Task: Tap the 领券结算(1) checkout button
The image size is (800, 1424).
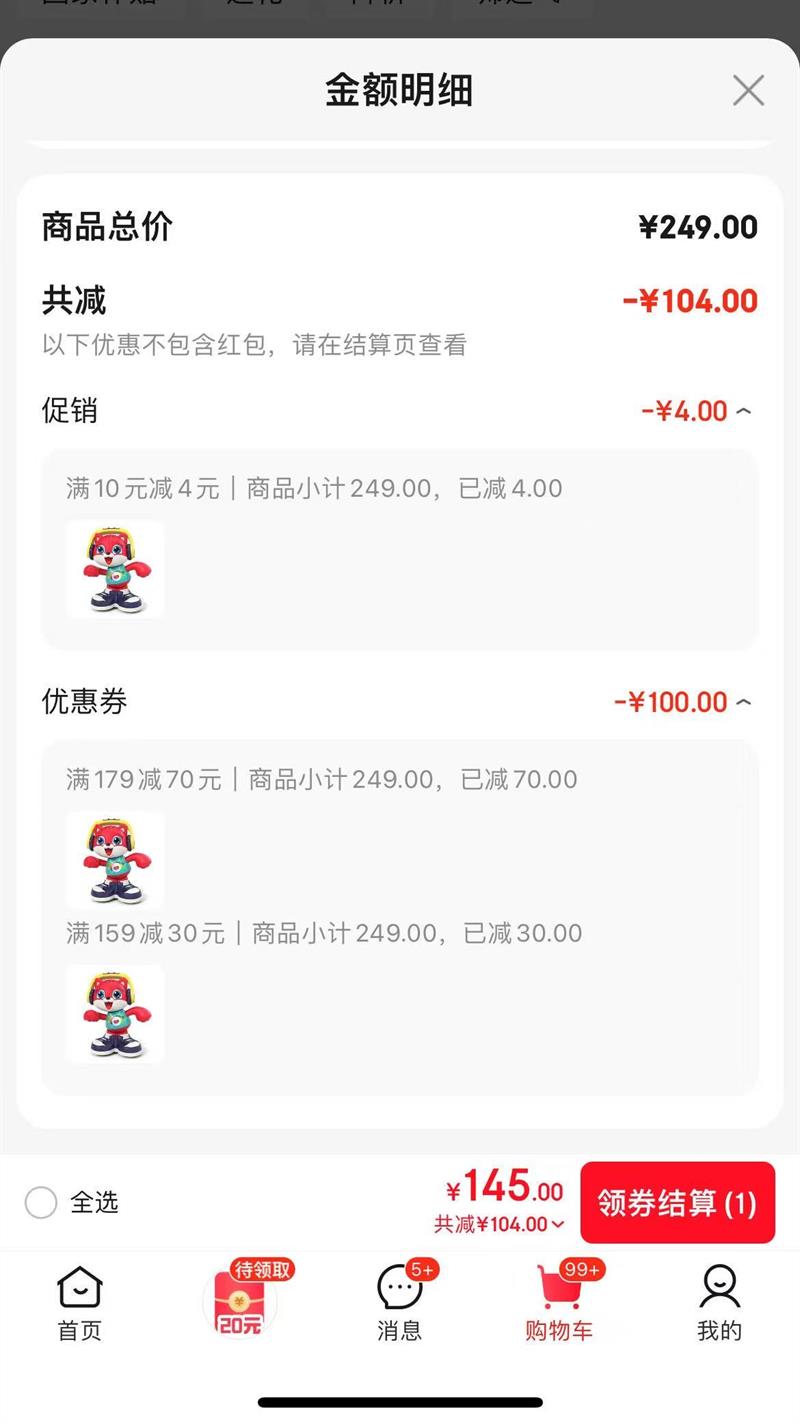Action: tap(678, 1203)
